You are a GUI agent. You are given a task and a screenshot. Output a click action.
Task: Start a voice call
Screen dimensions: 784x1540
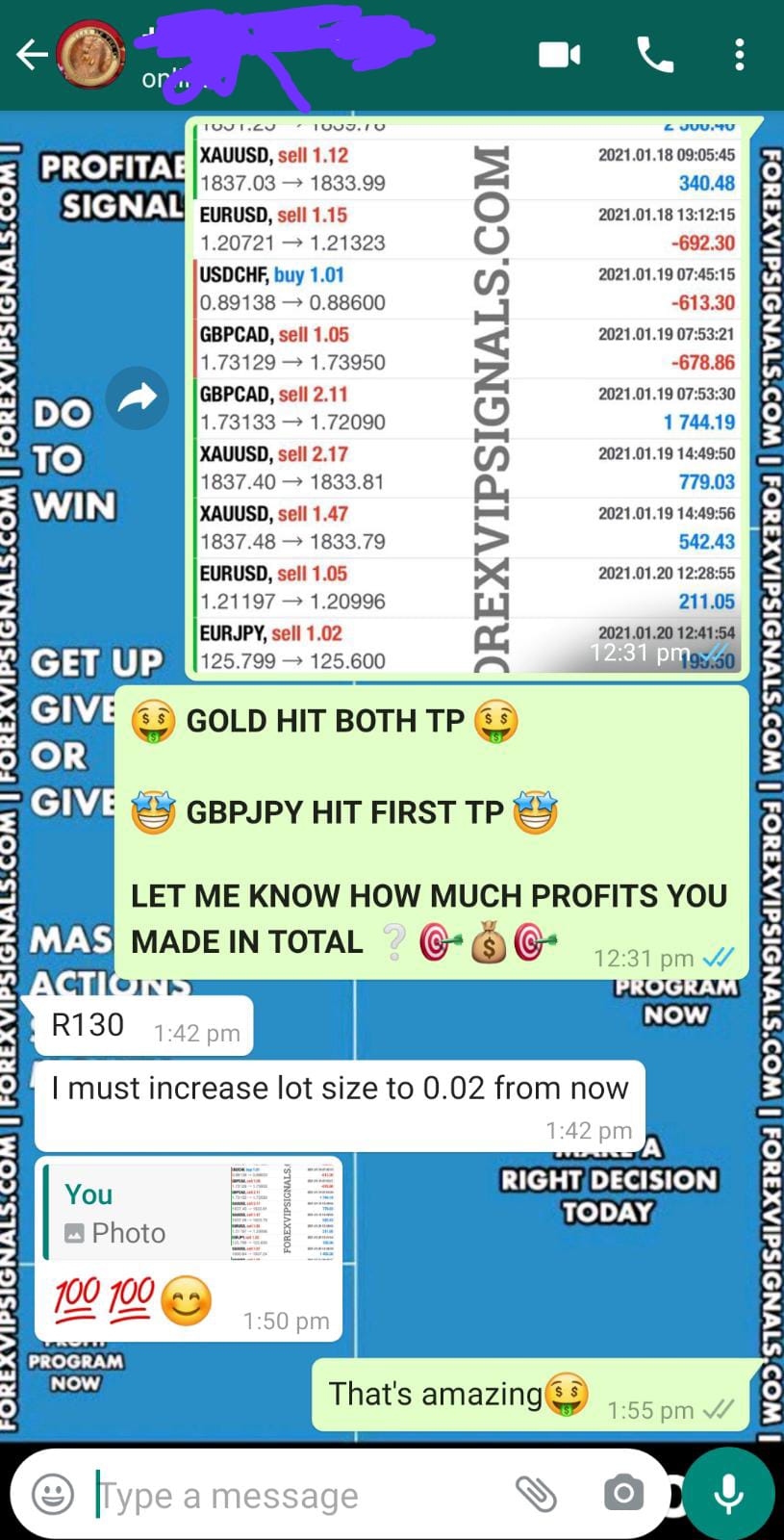[x=655, y=55]
